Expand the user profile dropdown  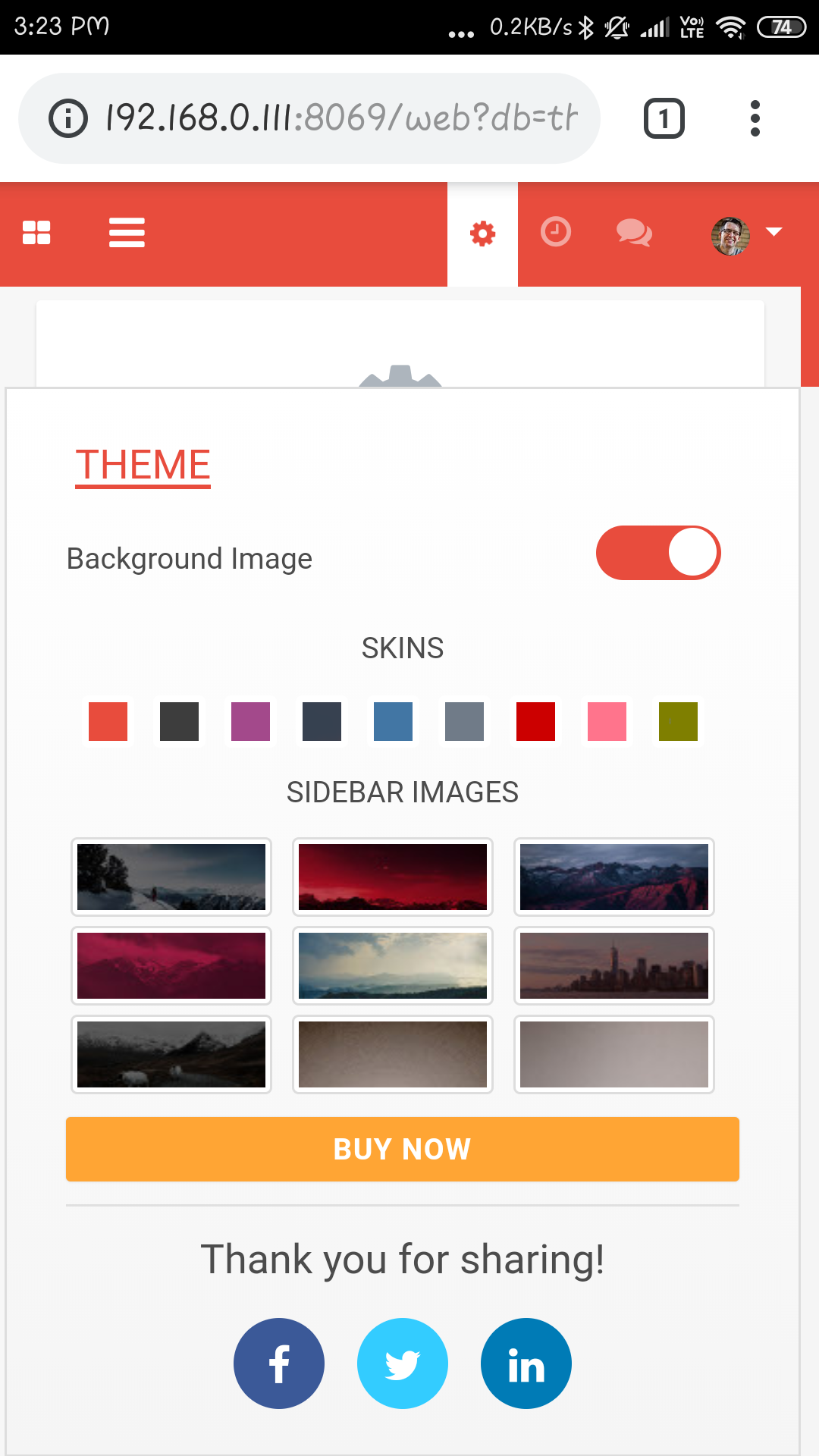pos(746,235)
